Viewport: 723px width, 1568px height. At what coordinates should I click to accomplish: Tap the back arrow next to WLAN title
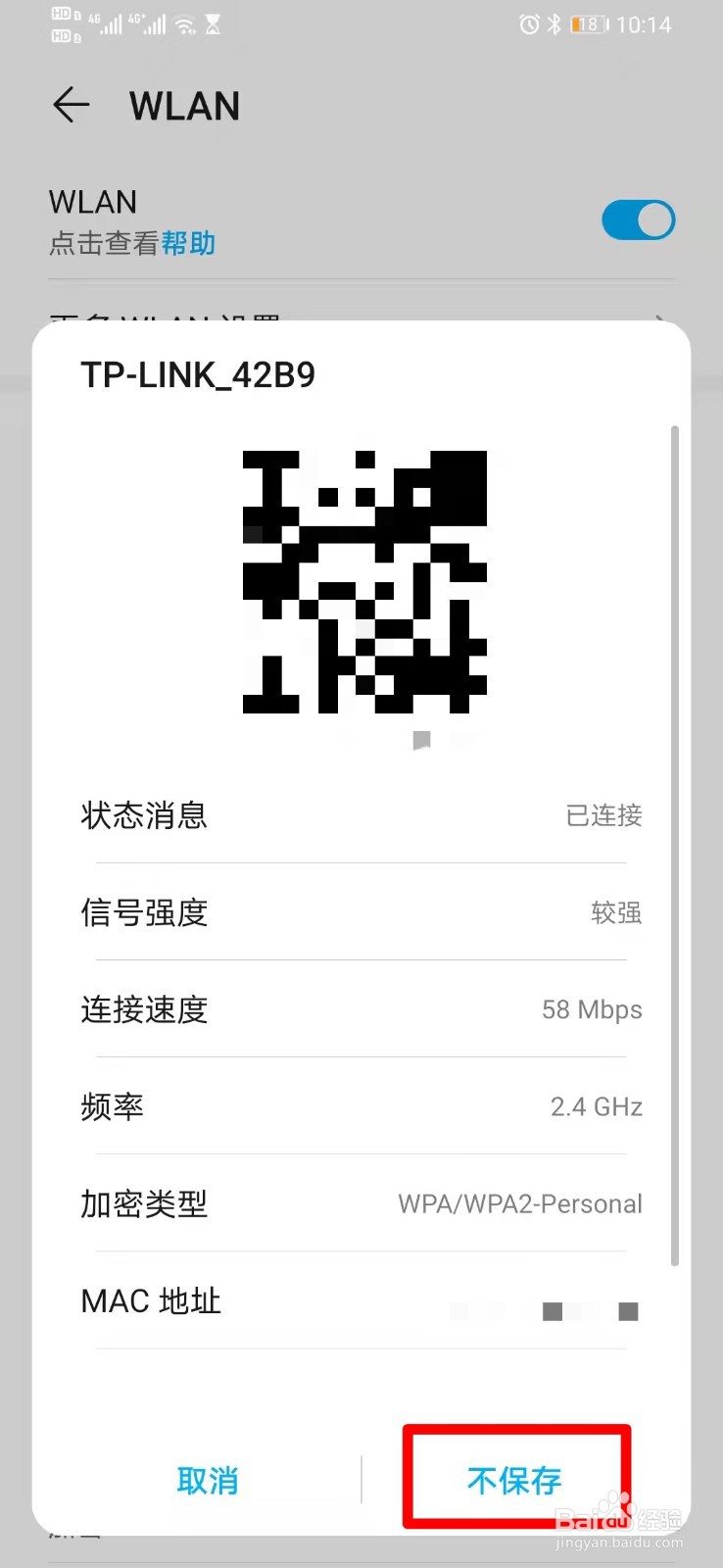[x=70, y=105]
